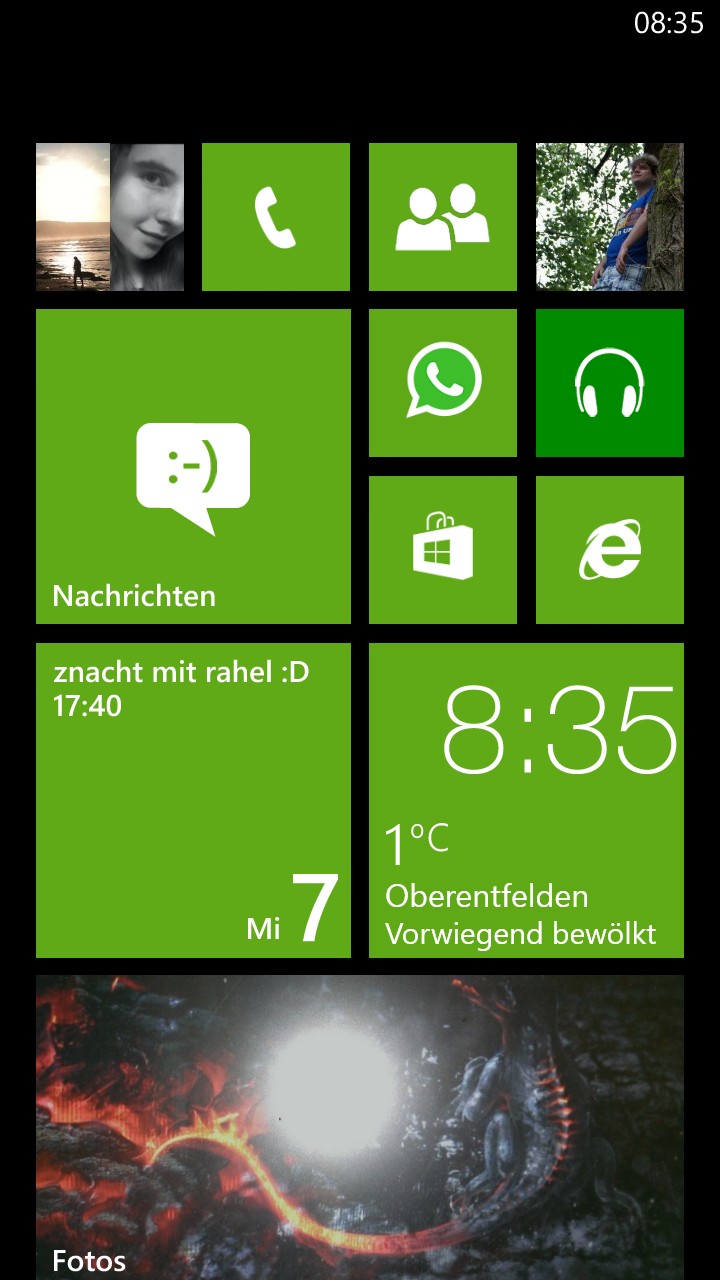The image size is (720, 1280).
Task: Open the People contacts tile
Action: [443, 217]
